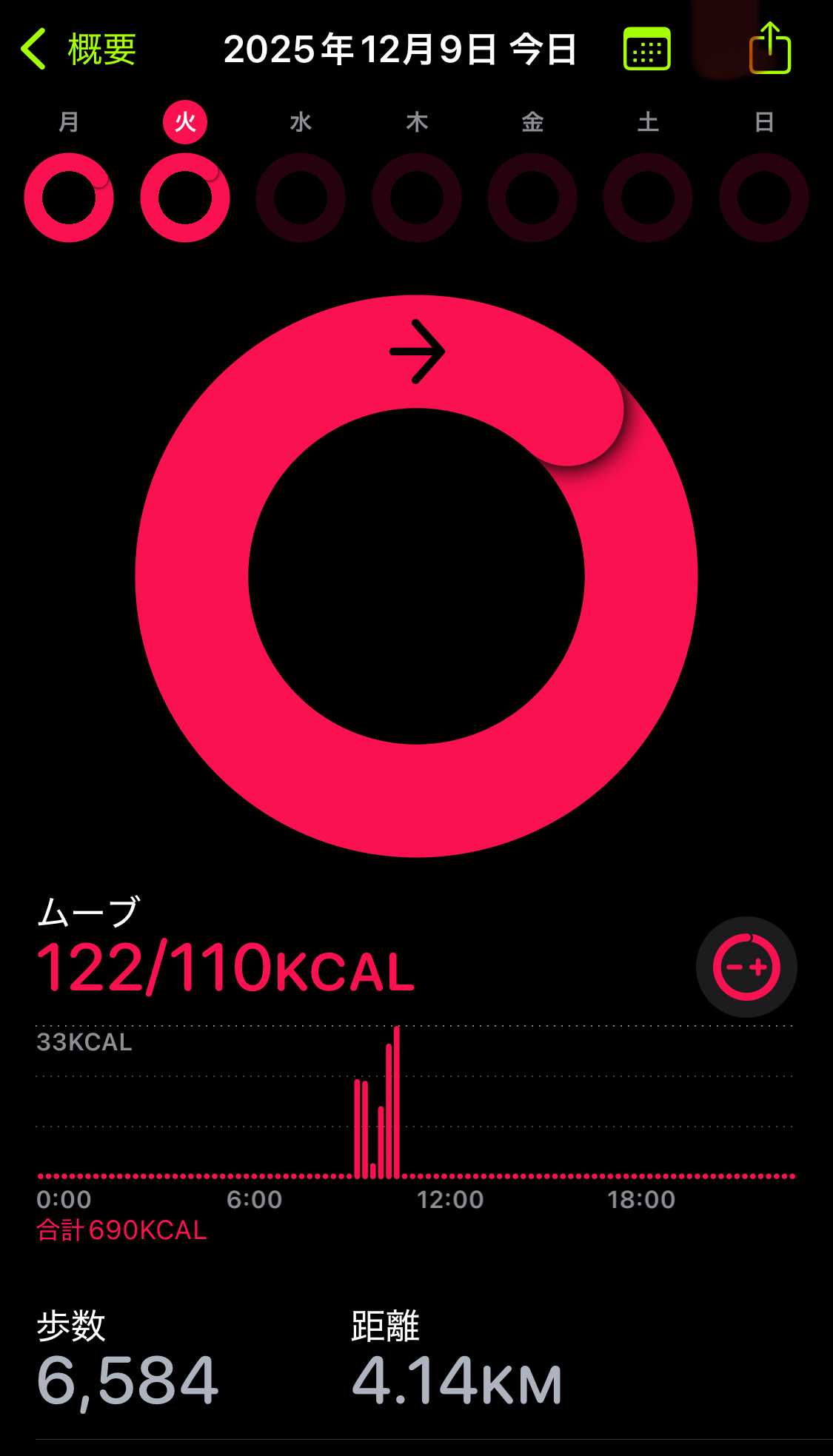Select Friday (金) activity ring
Image resolution: width=833 pixels, height=1456 pixels.
[x=532, y=198]
